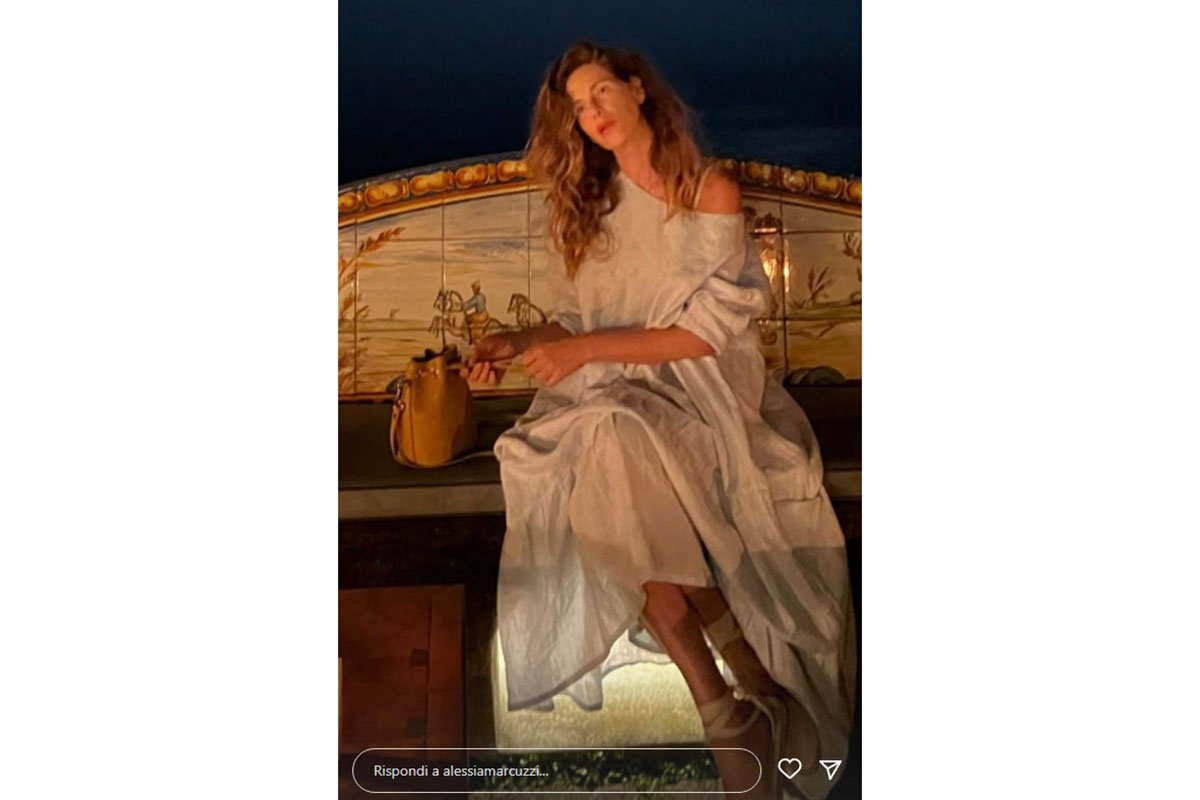This screenshot has width=1200, height=800.
Task: Like this story with the heart
Action: [x=790, y=768]
